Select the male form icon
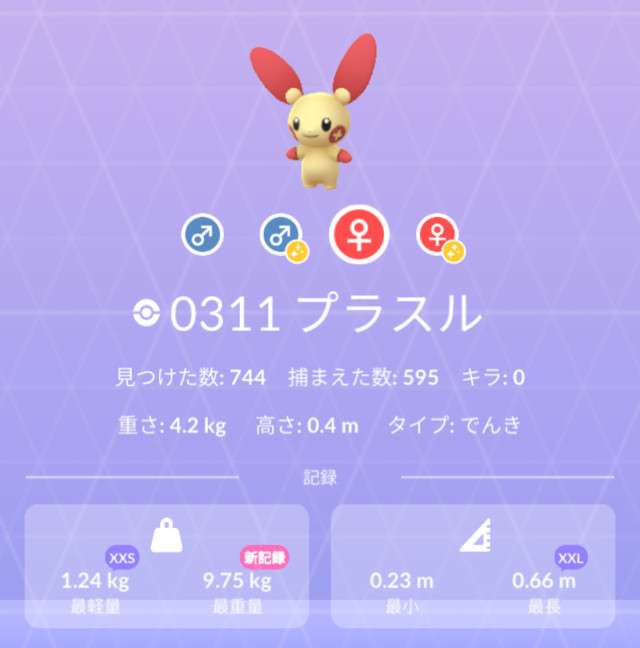The height and width of the screenshot is (648, 640). pyautogui.click(x=202, y=235)
